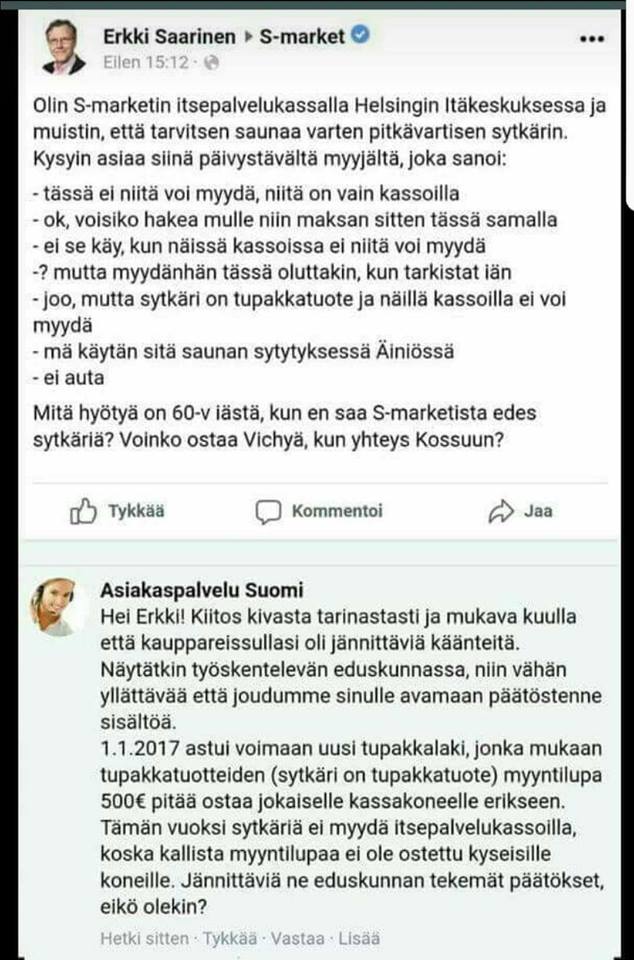Open the S-market page link
The width and height of the screenshot is (634, 960).
(x=302, y=37)
